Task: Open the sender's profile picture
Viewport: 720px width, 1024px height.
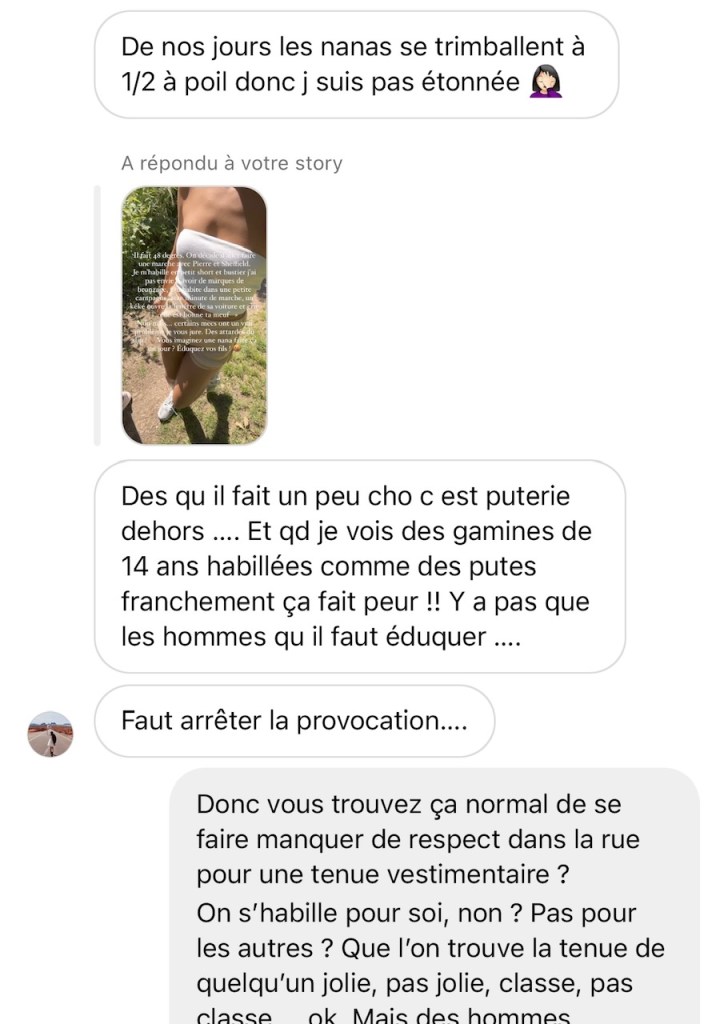Action: [x=50, y=735]
